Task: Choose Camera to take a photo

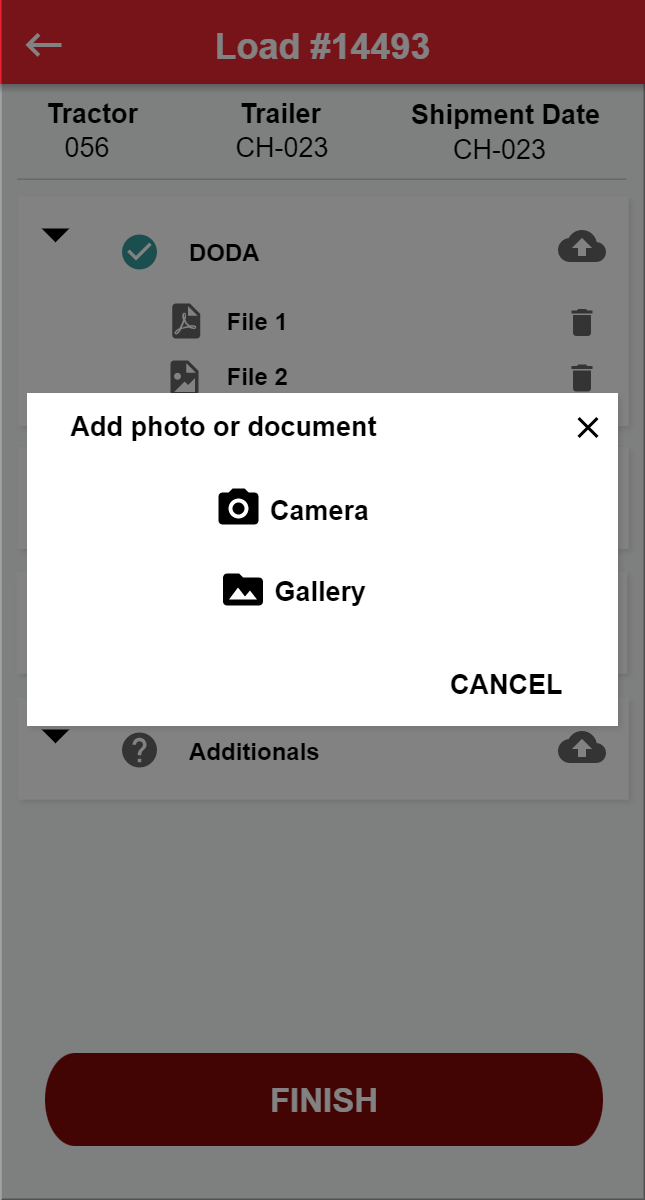Action: (x=293, y=509)
